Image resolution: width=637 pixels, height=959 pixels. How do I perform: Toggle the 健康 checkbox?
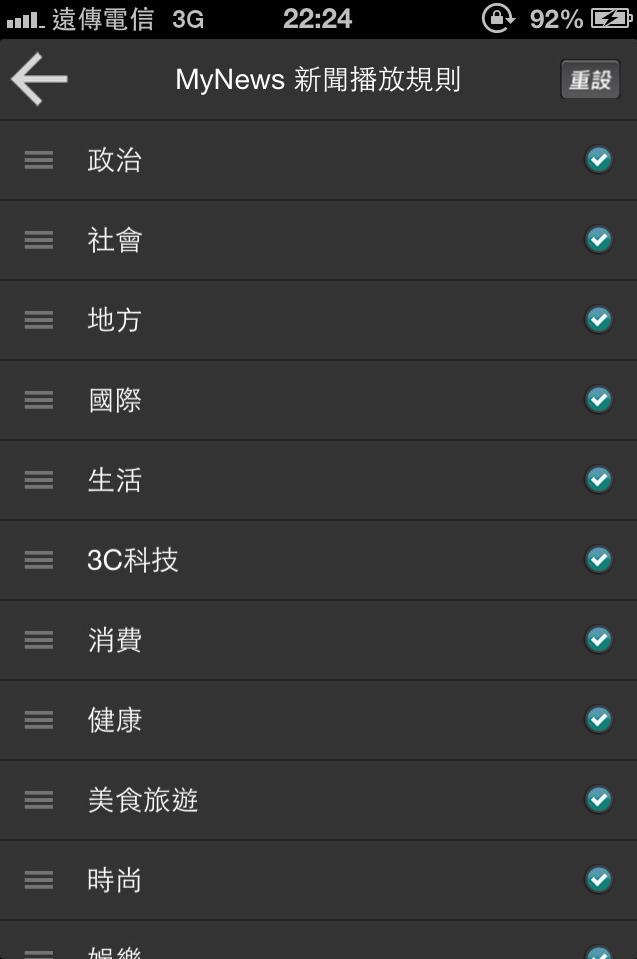[598, 720]
